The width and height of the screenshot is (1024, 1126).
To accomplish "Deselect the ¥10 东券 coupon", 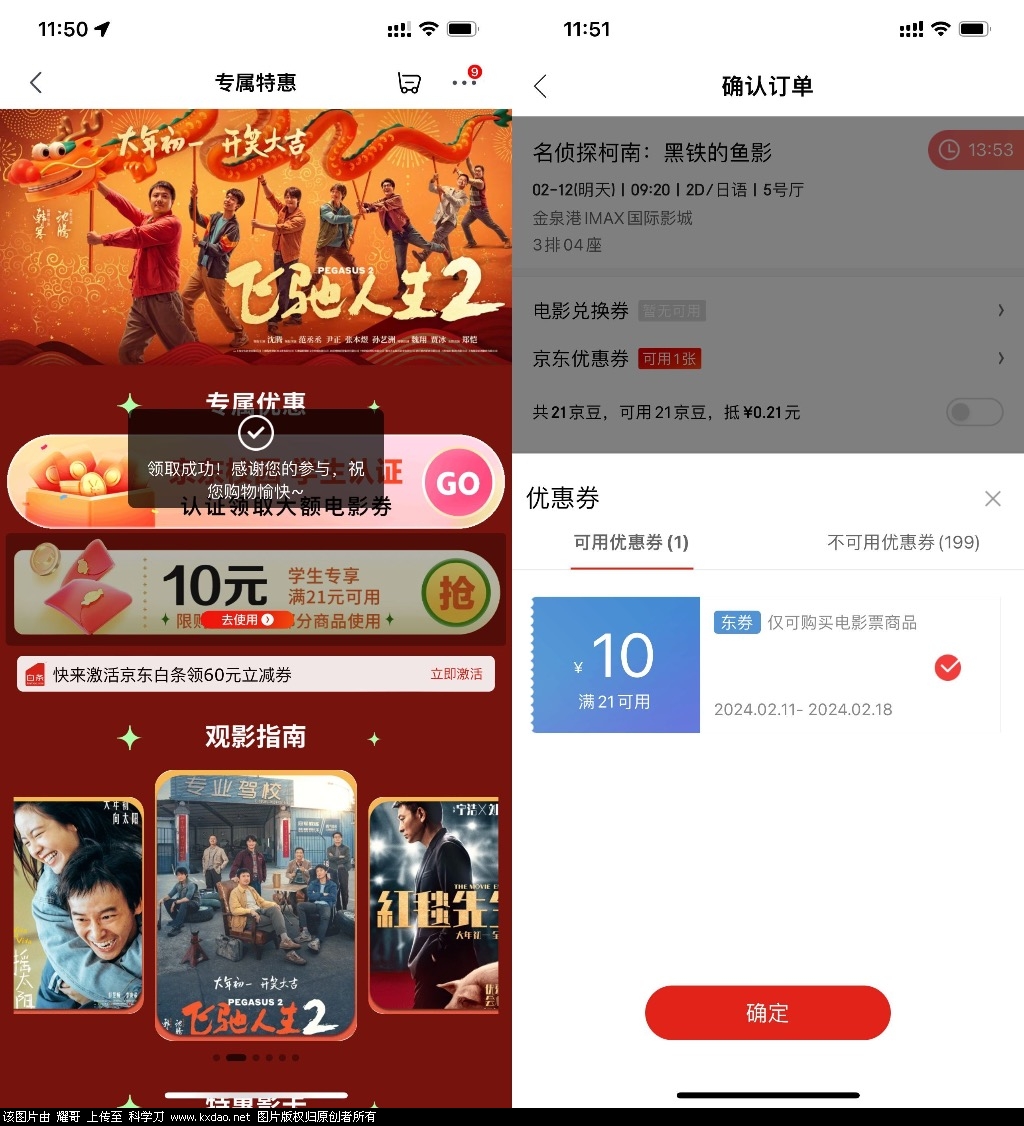I will [947, 667].
